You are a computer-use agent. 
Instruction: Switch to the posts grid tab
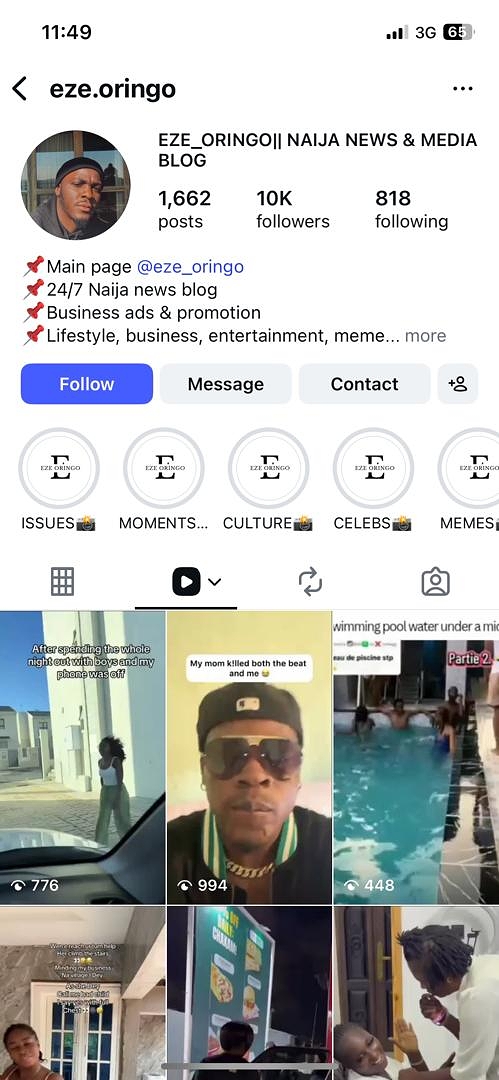click(x=63, y=582)
